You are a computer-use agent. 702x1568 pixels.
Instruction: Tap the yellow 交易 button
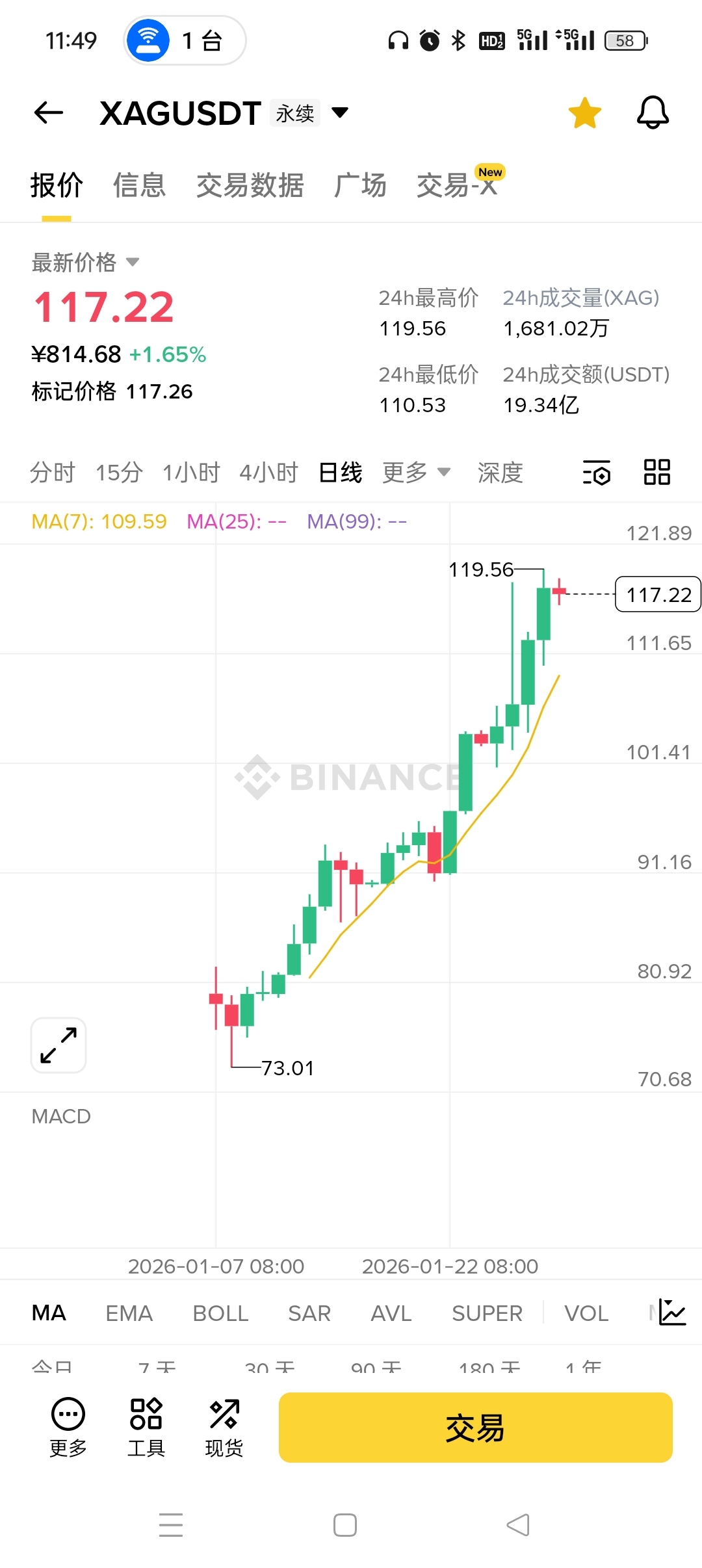point(475,1428)
